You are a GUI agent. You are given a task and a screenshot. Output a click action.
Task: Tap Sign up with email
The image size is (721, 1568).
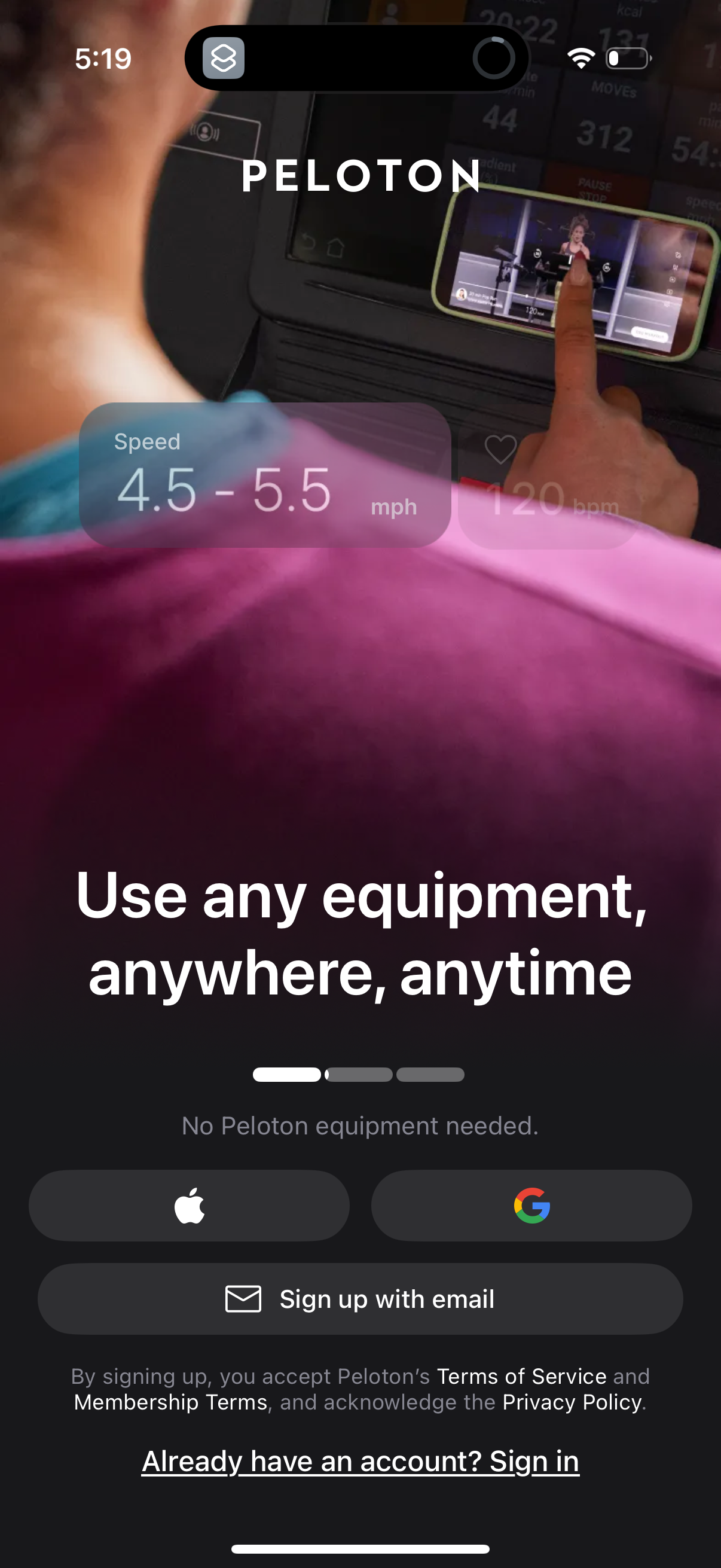(360, 1298)
